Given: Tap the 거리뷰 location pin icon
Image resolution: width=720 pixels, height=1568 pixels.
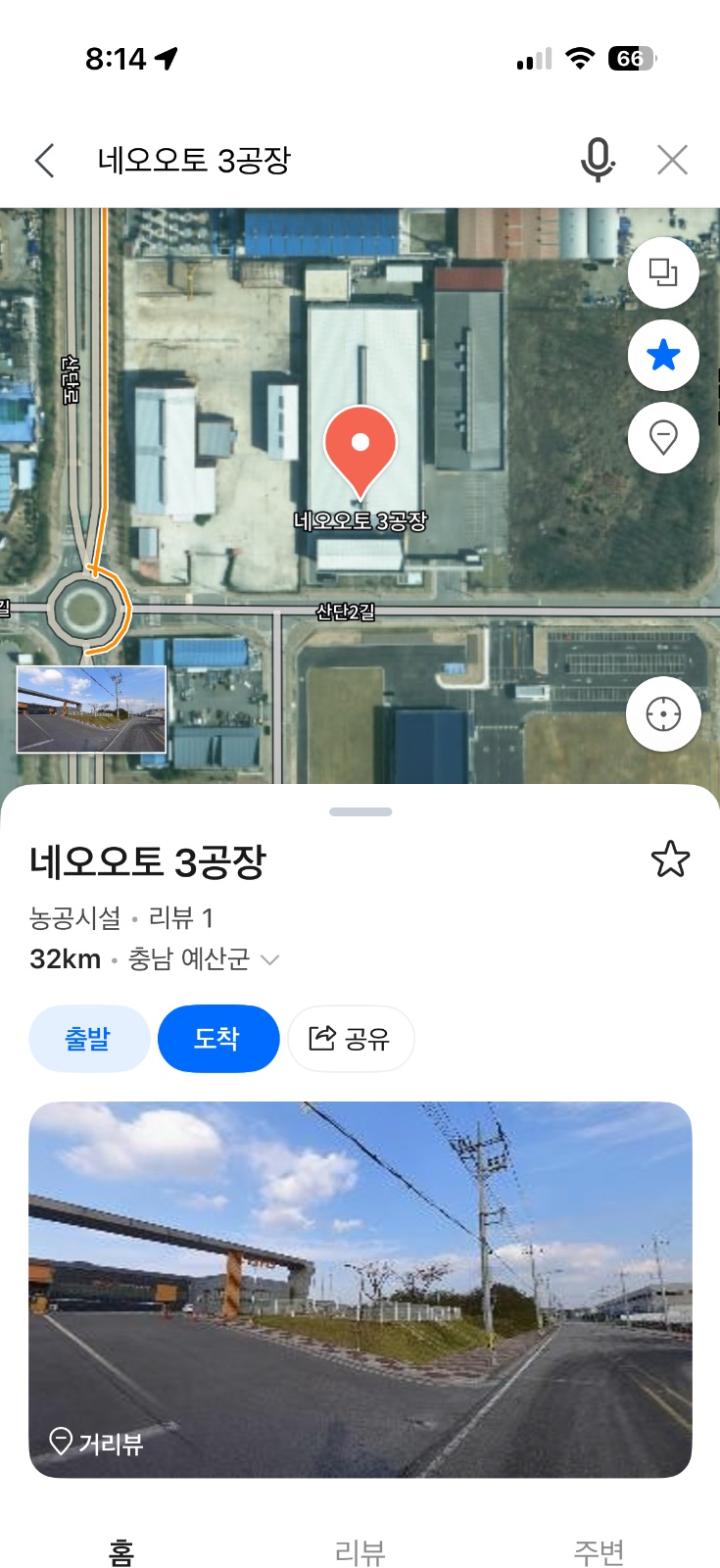Looking at the screenshot, I should 61,1442.
